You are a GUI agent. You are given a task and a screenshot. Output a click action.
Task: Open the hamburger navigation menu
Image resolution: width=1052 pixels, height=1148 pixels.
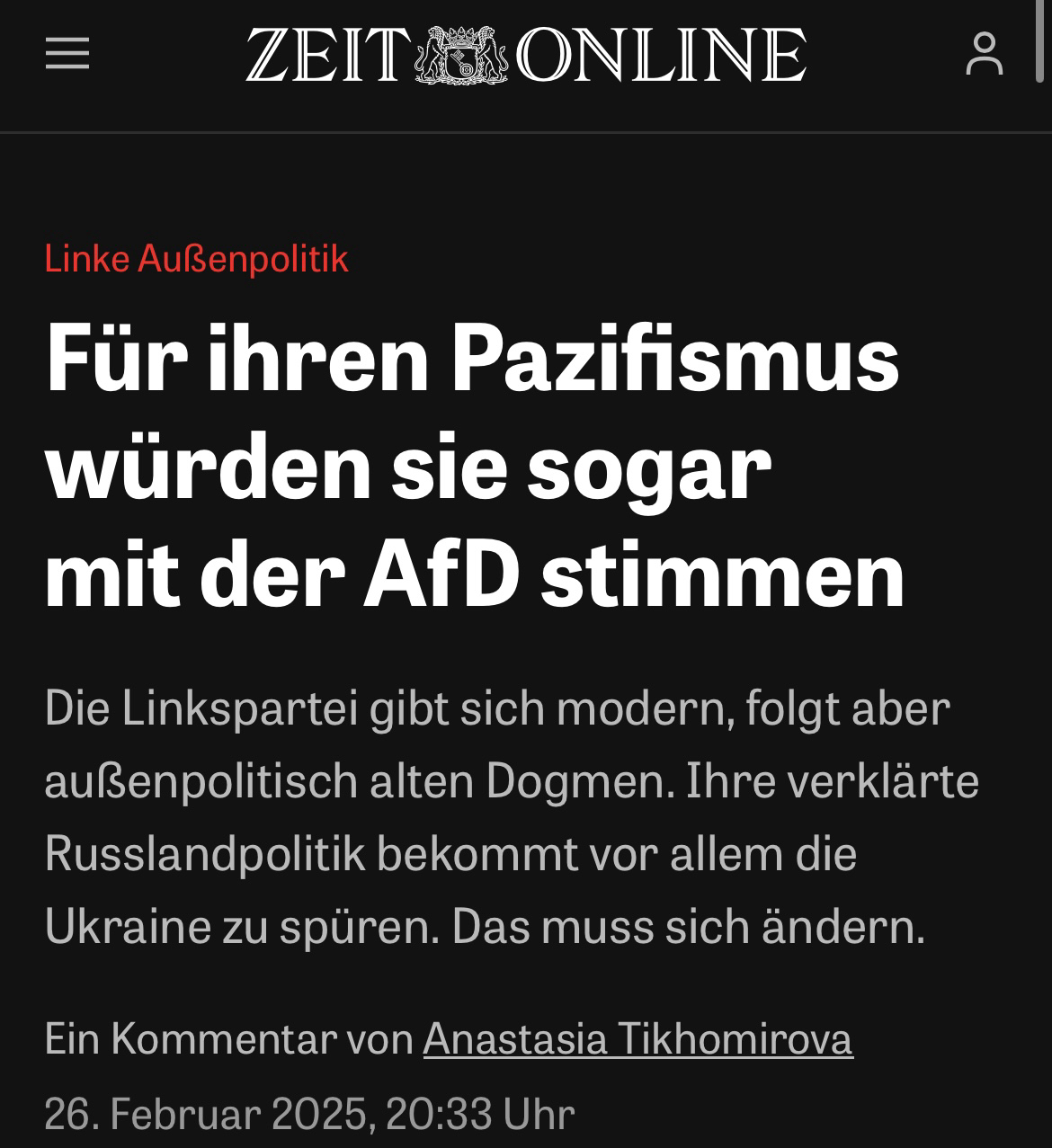pyautogui.click(x=67, y=54)
